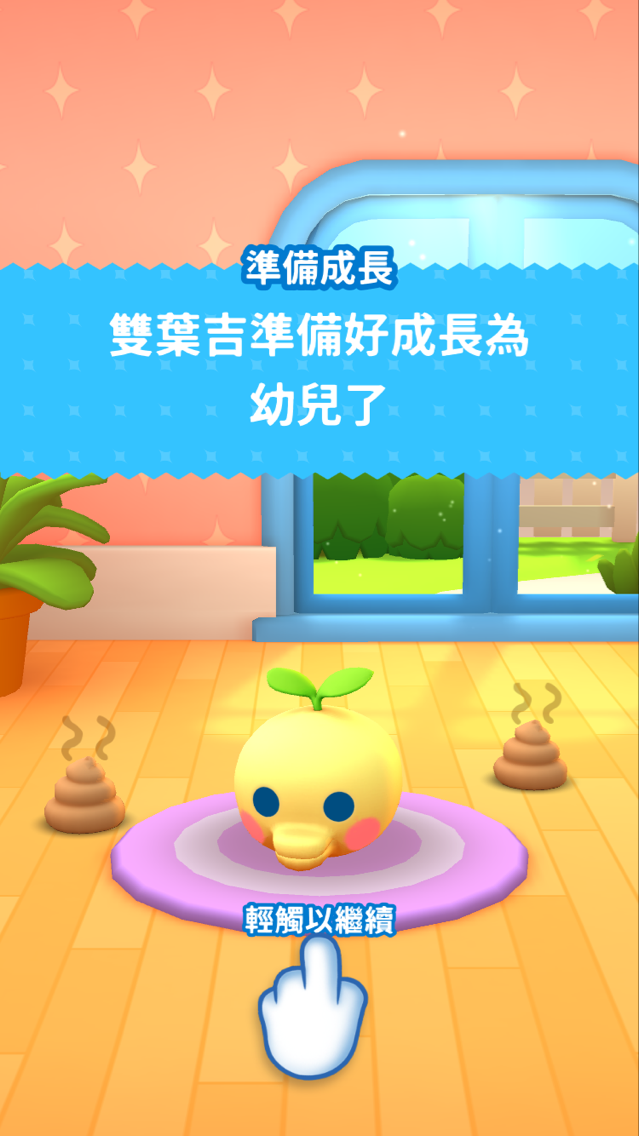Tap 輕觸以繼續 to continue
Image resolution: width=639 pixels, height=1136 pixels.
[319, 921]
